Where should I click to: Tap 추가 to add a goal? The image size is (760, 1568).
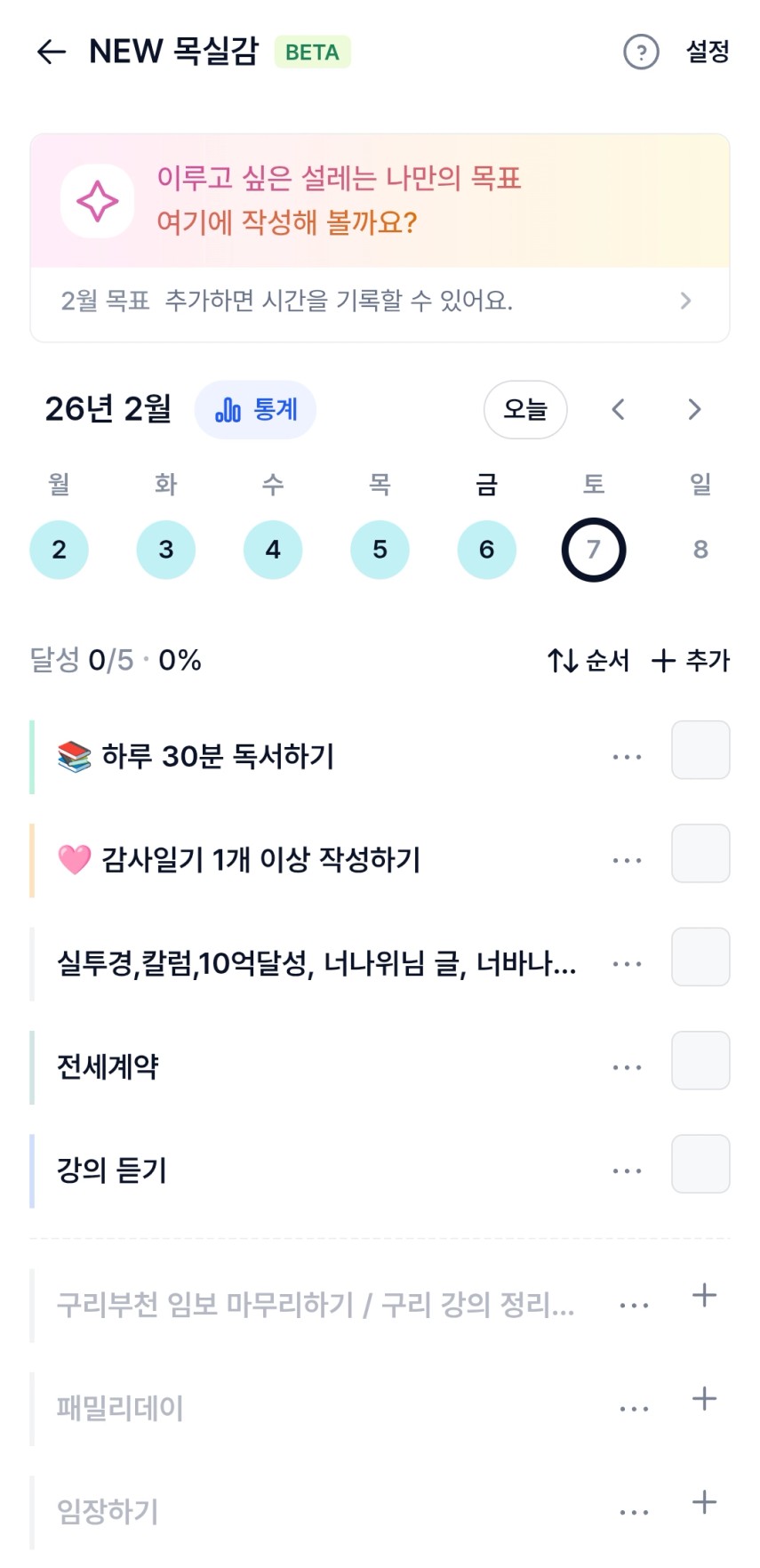pos(691,661)
